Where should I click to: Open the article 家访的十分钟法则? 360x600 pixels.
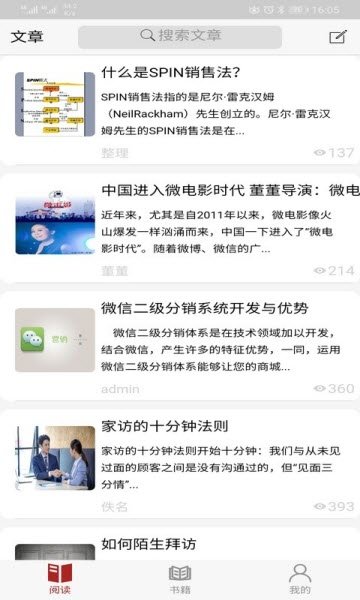tap(180, 464)
